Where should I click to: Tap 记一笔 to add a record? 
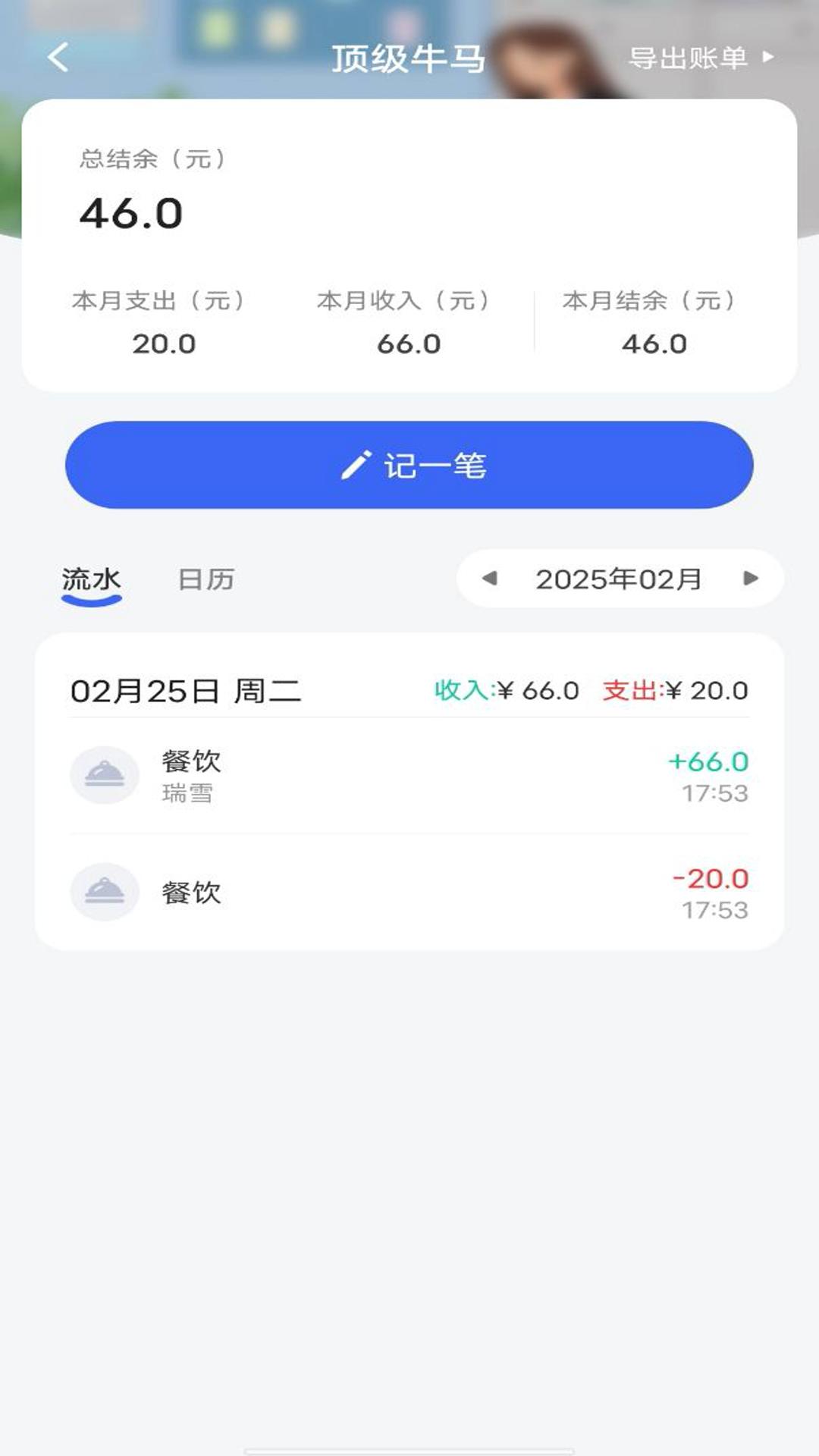(409, 465)
